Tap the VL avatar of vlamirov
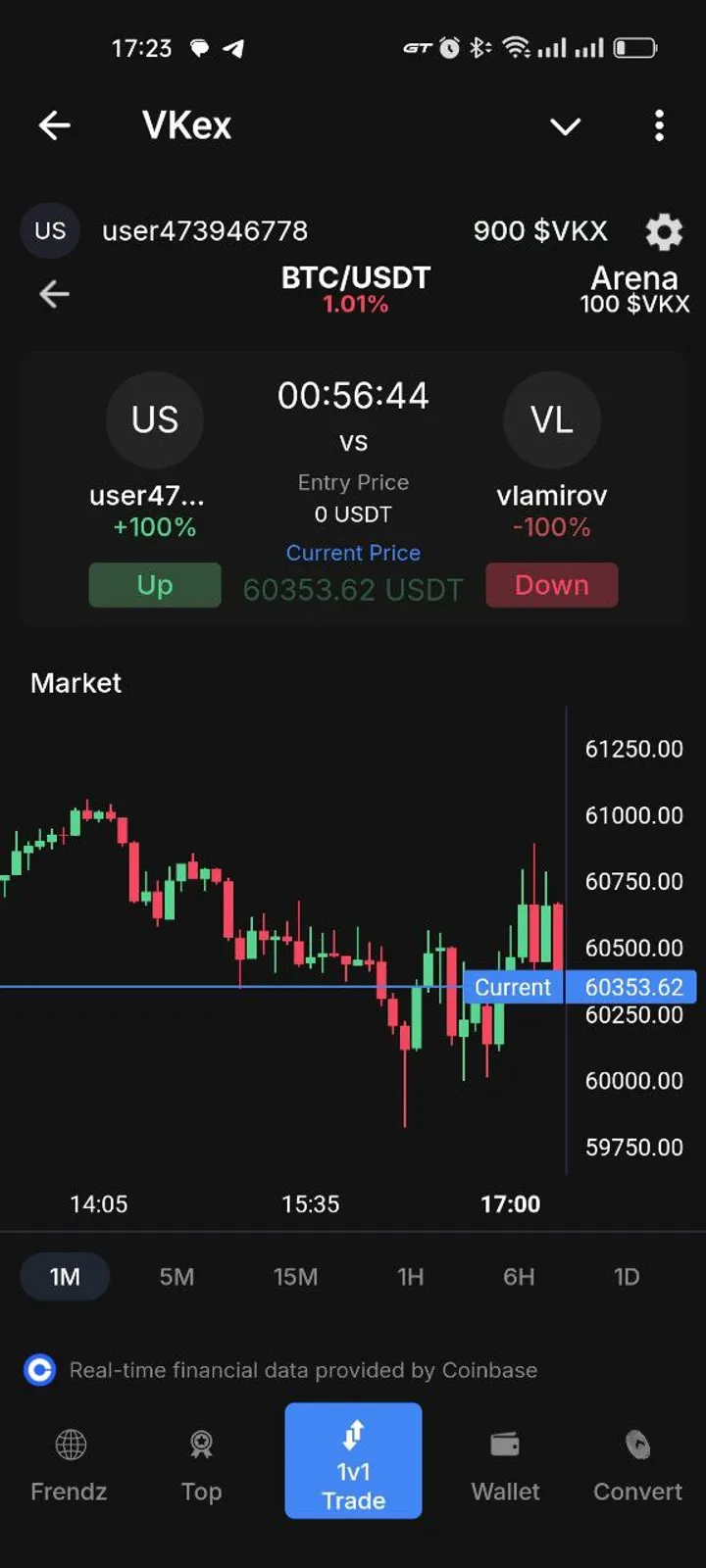 tap(552, 419)
